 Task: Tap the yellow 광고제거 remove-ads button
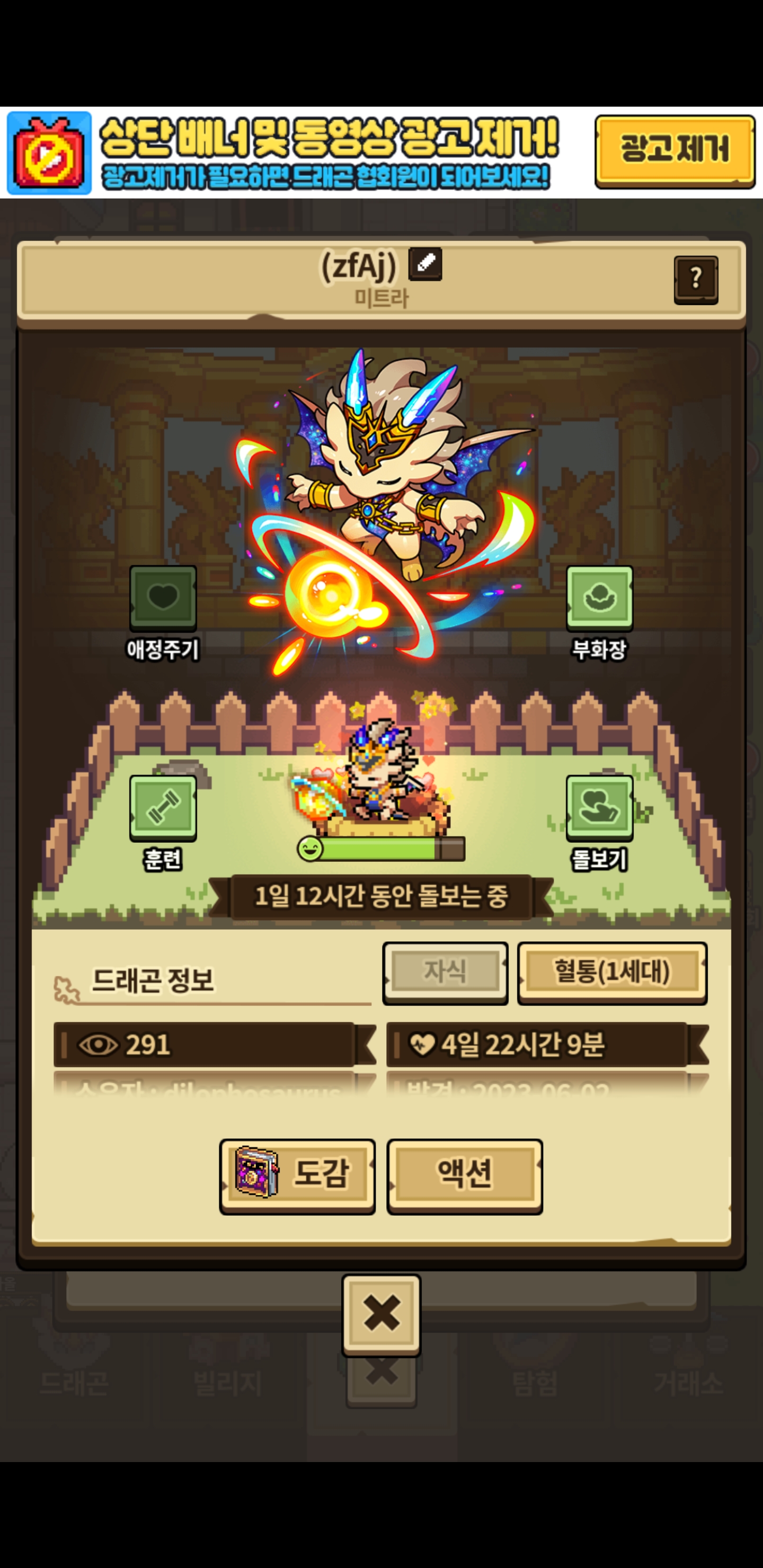coord(674,150)
